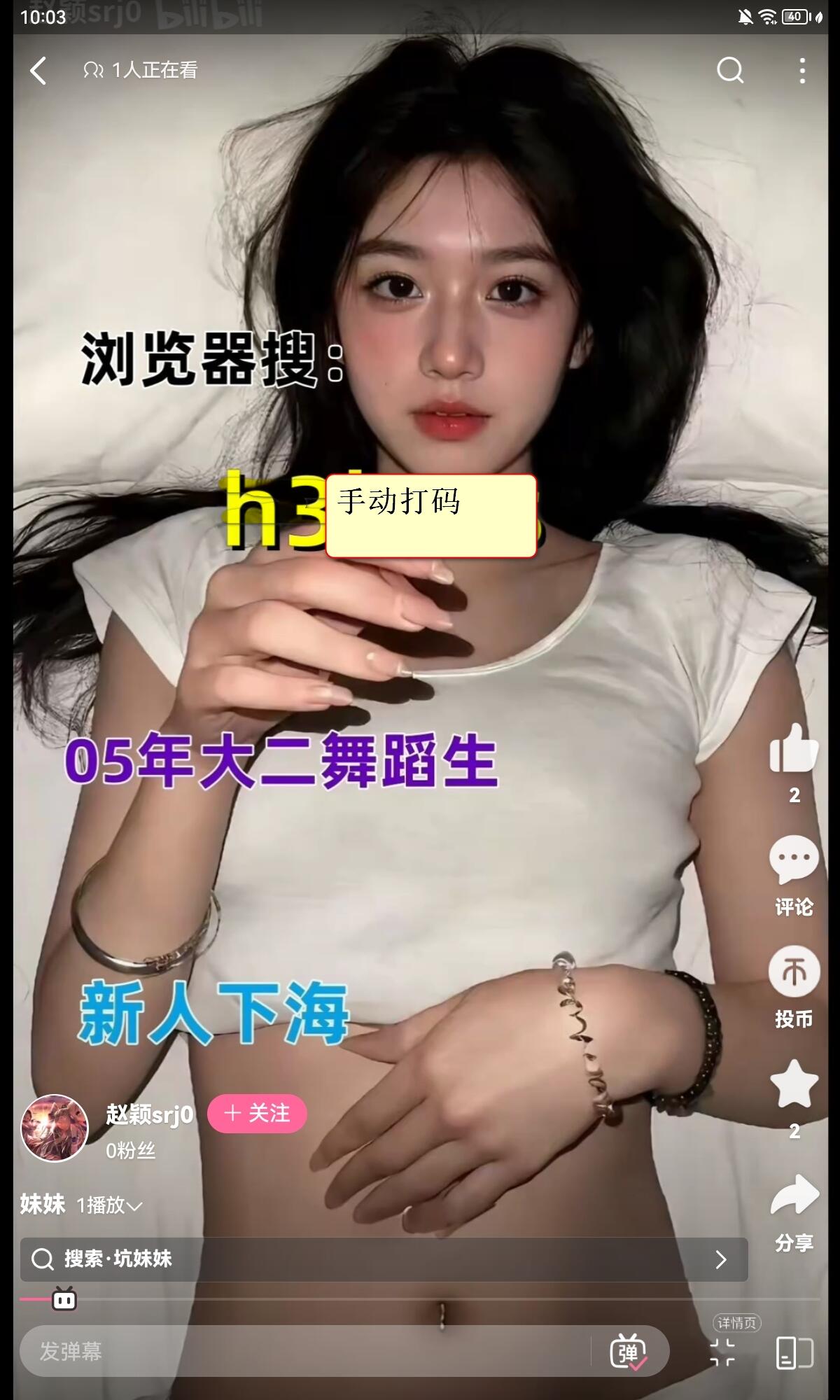Image resolution: width=840 pixels, height=1400 pixels.
Task: Open the 详情页 detail page icon
Action: [794, 1352]
